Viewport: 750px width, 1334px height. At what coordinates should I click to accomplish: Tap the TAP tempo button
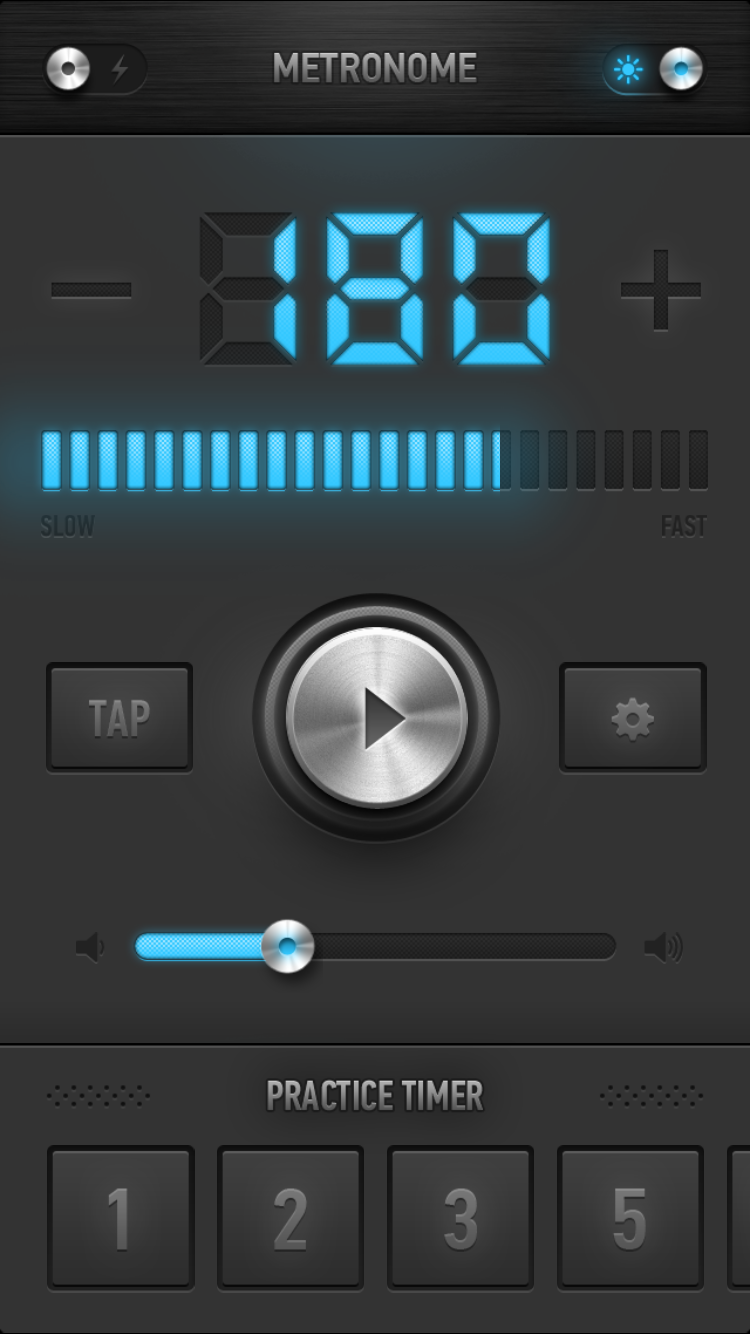click(119, 717)
